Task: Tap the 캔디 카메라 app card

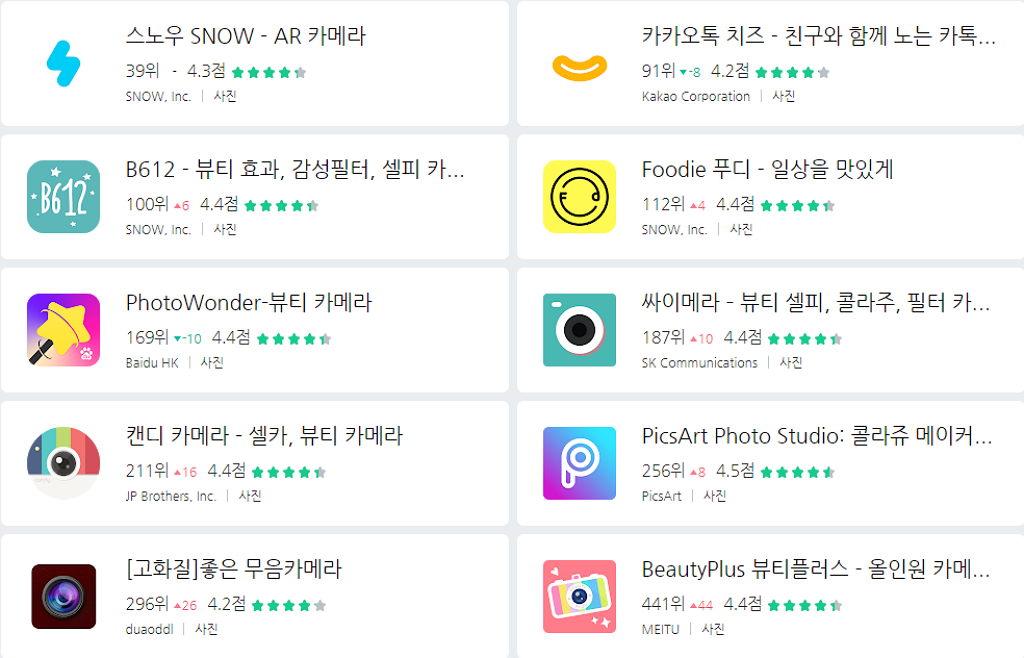Action: (264, 437)
